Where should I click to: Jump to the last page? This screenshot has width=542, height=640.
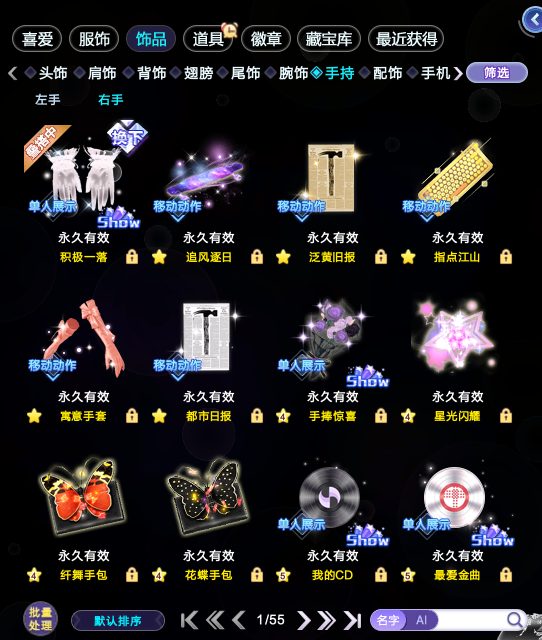tap(353, 620)
